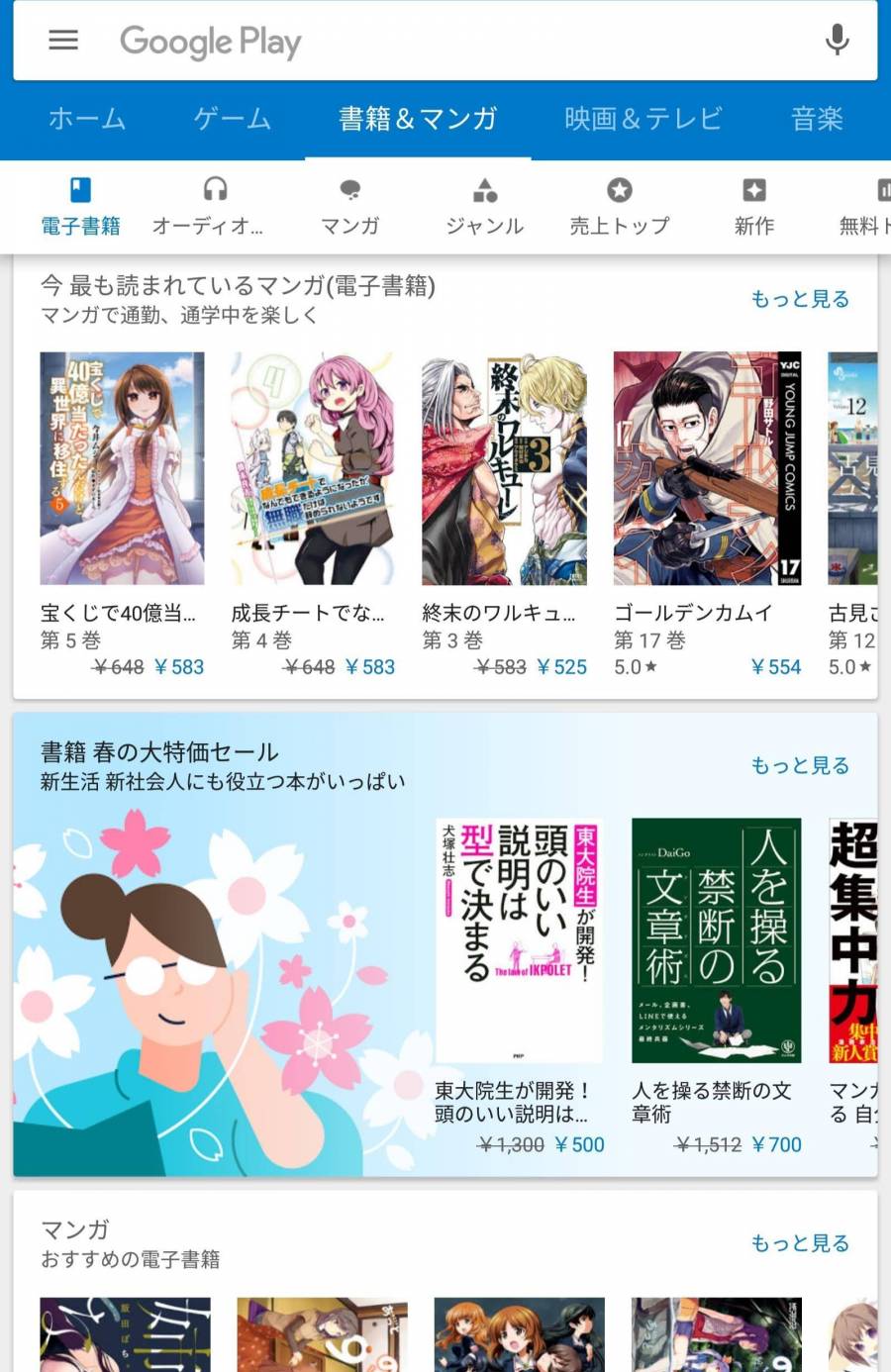Open the ジャンル category
Screen dimensions: 891x1372
(x=484, y=206)
